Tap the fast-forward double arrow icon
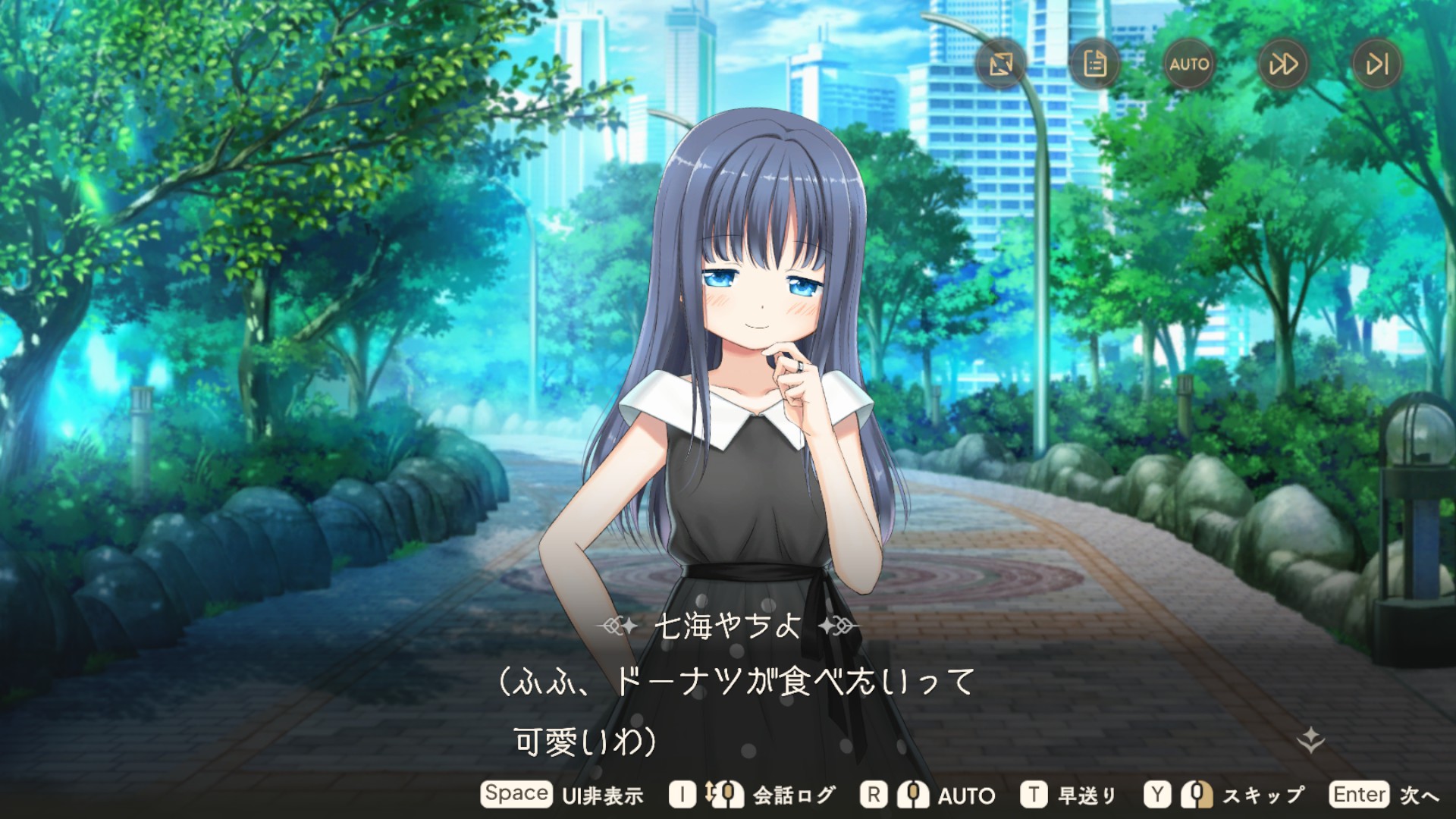This screenshot has width=1456, height=819. click(x=1283, y=64)
